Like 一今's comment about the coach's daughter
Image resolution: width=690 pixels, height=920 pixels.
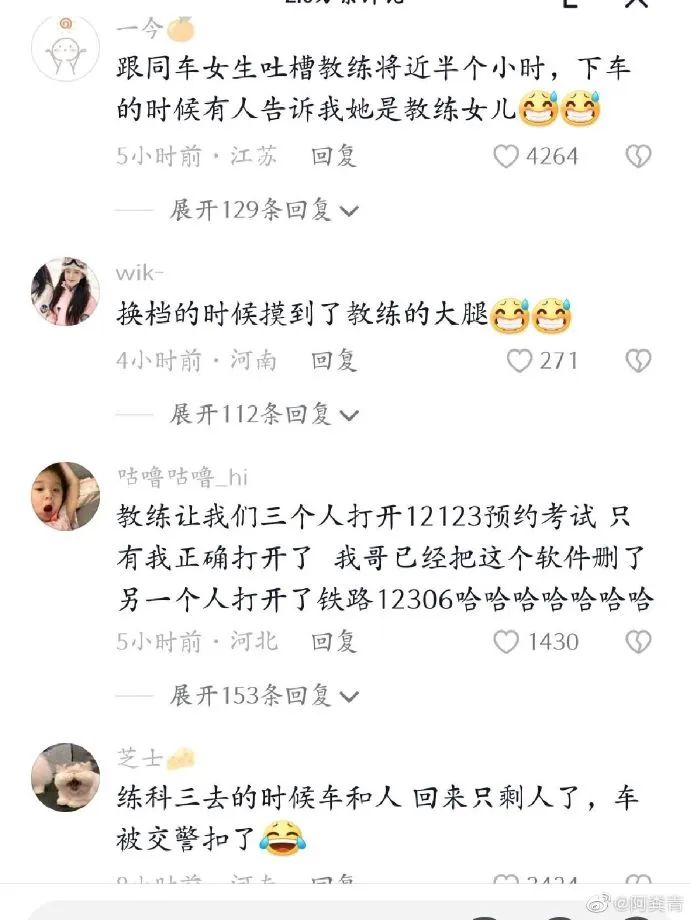[x=508, y=156]
